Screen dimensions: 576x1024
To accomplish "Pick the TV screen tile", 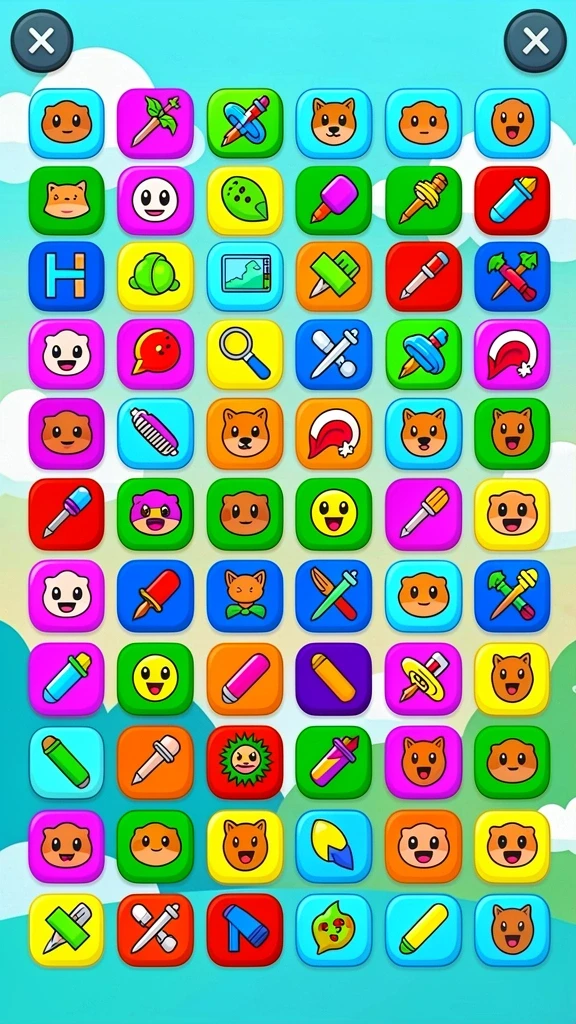I will pos(245,276).
